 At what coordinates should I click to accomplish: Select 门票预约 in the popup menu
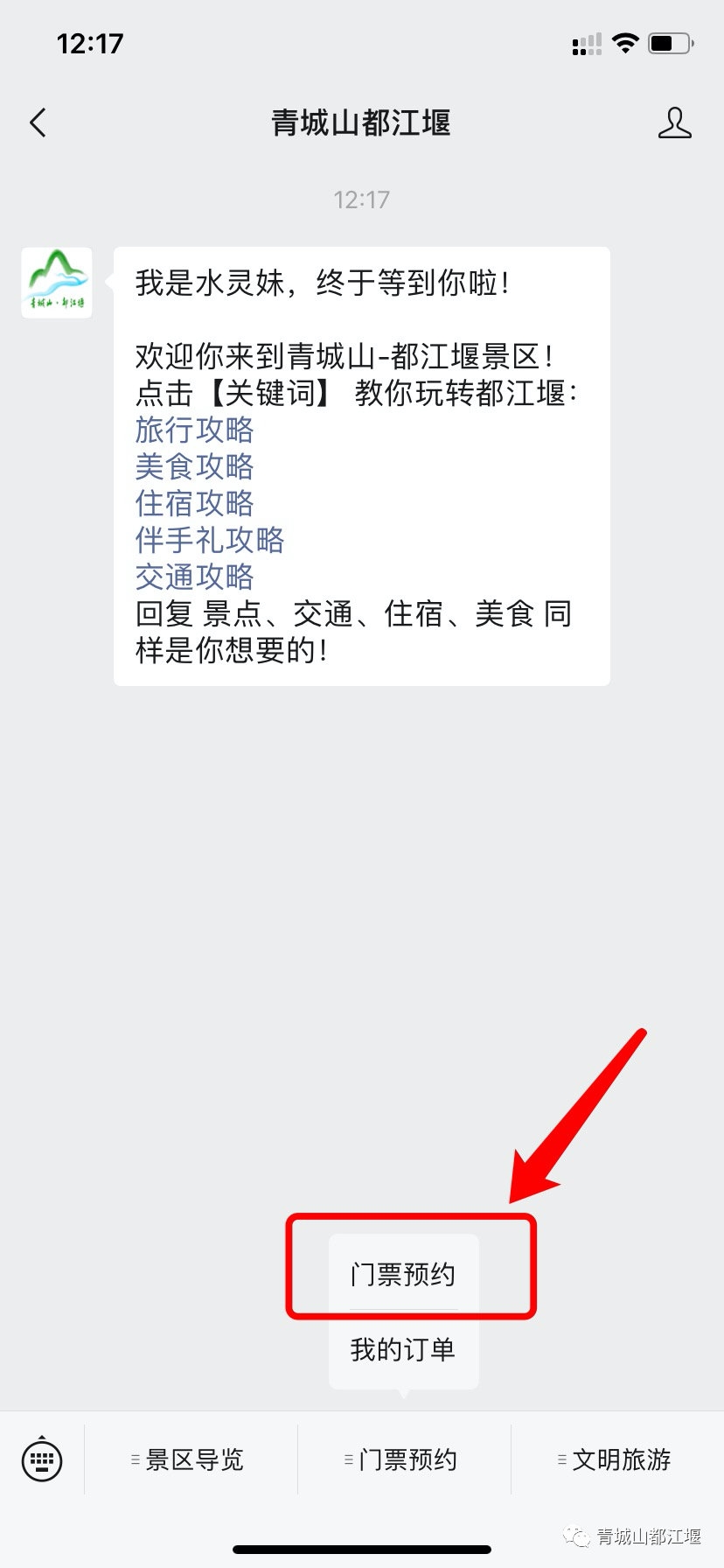(403, 1274)
